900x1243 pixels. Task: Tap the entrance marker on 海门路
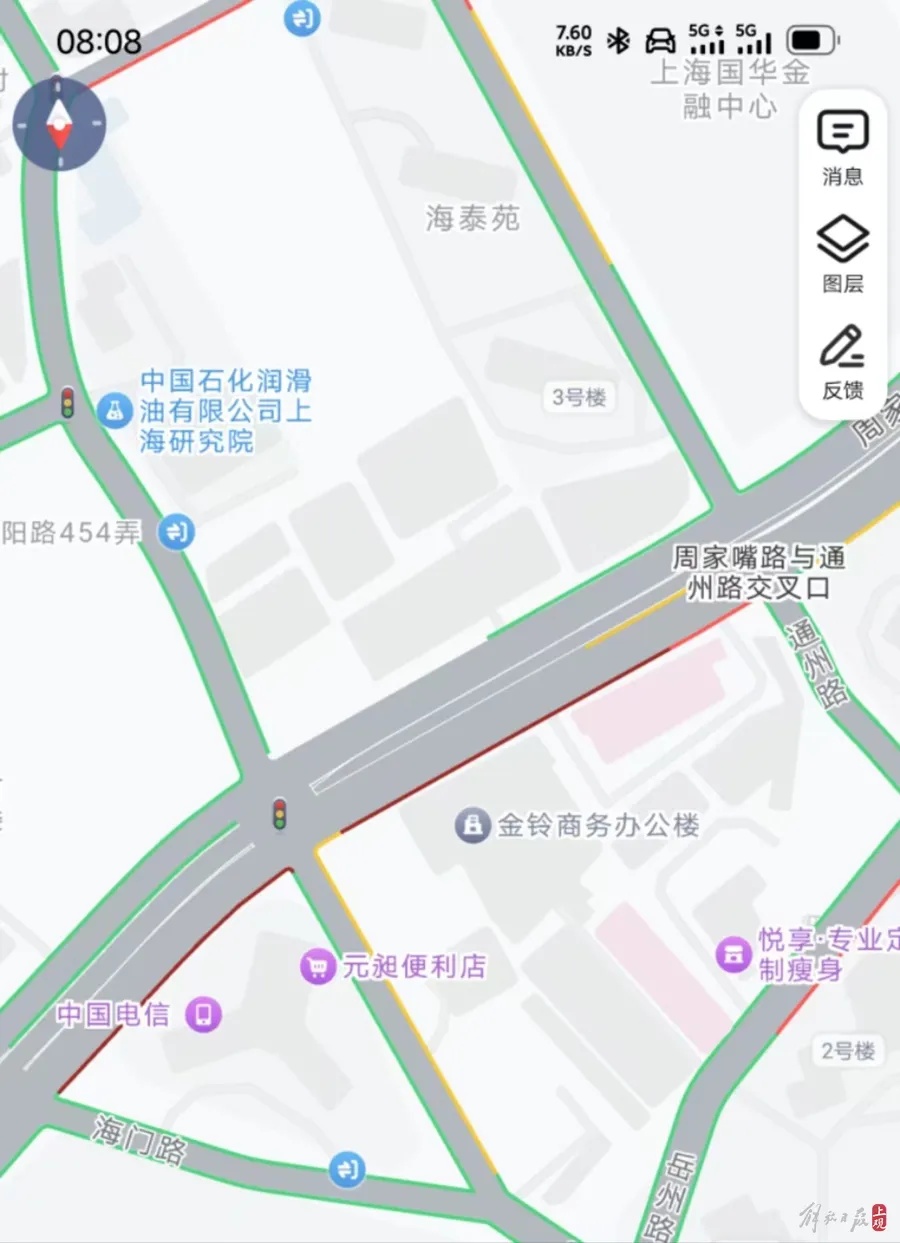tap(347, 1169)
